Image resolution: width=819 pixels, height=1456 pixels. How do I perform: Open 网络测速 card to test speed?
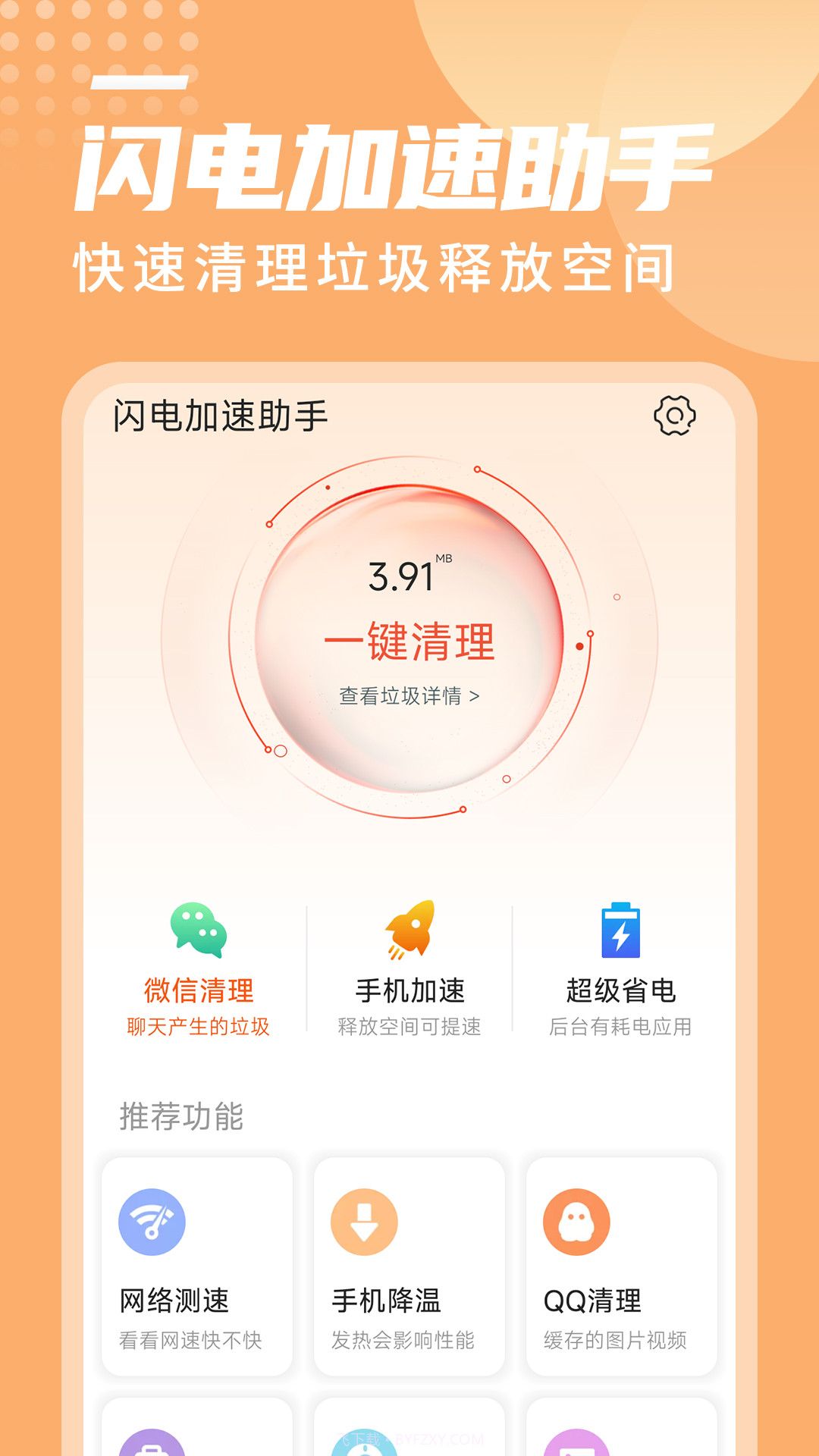tap(196, 1259)
